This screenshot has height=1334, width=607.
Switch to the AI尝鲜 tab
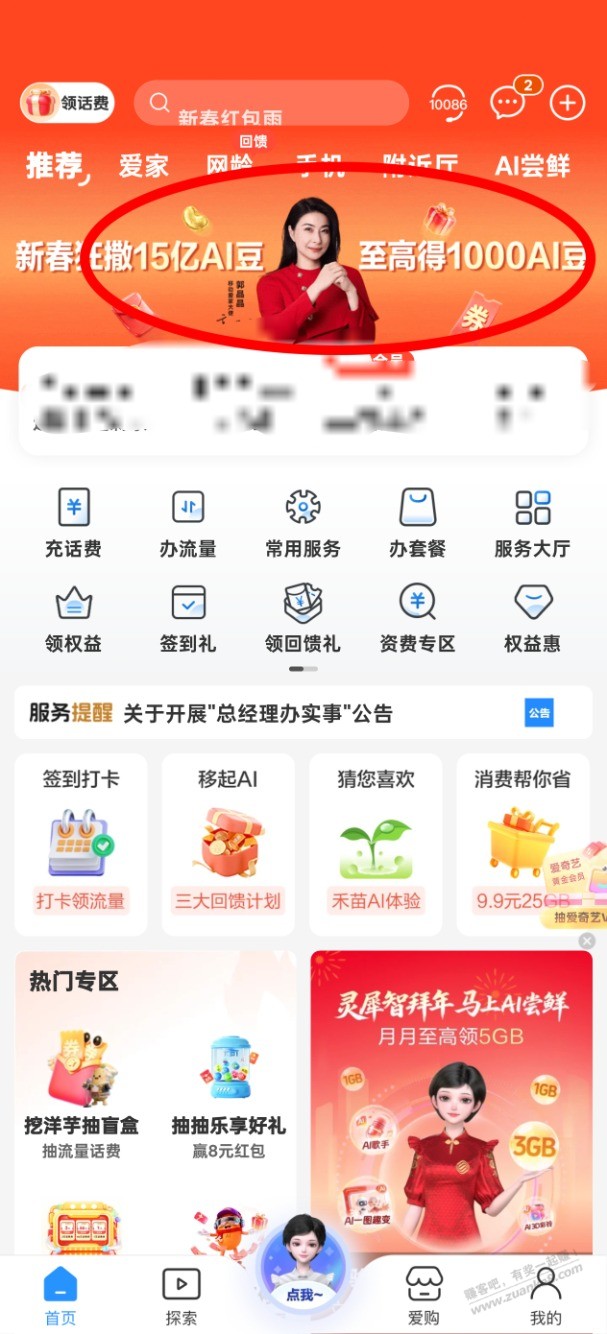(x=532, y=166)
